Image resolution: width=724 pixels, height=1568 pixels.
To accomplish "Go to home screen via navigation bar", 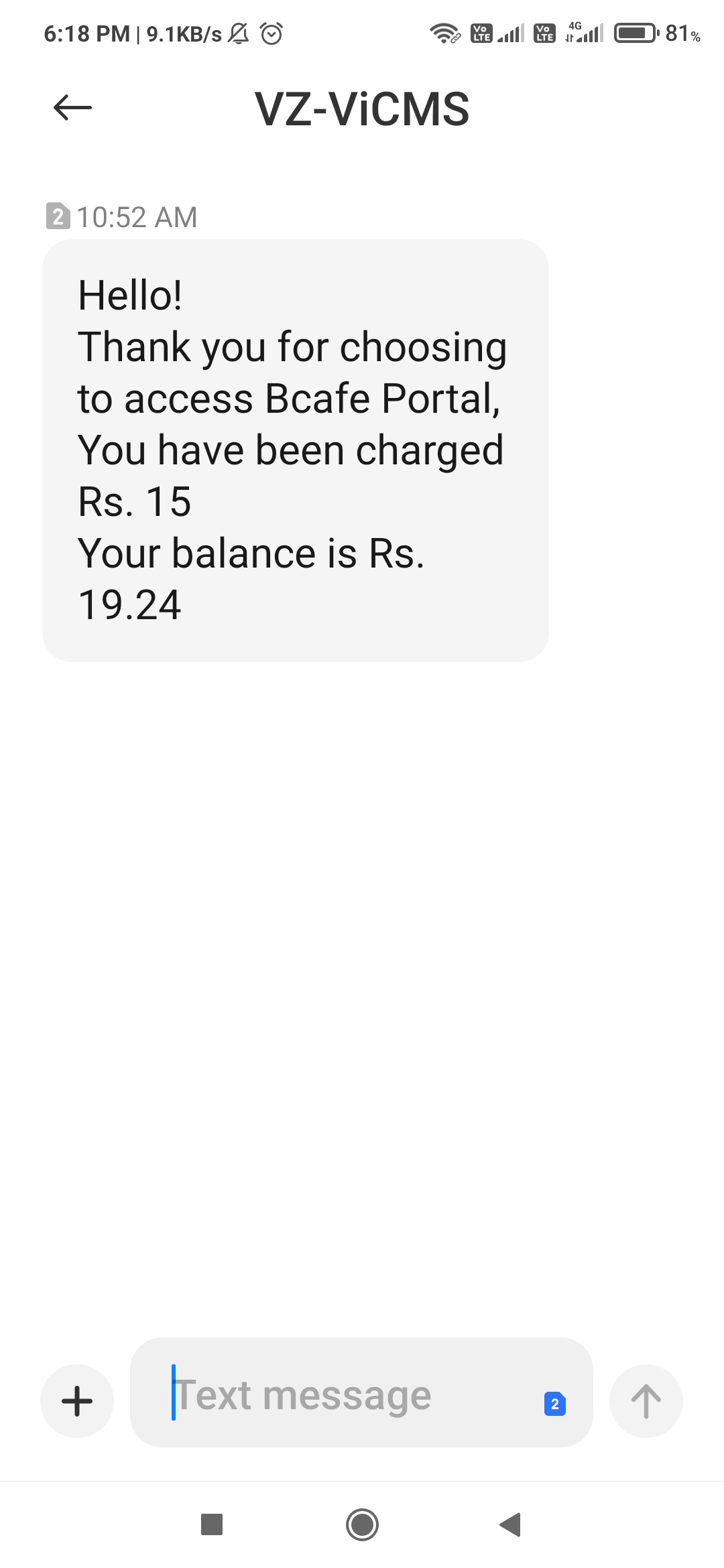I will pos(362,1524).
